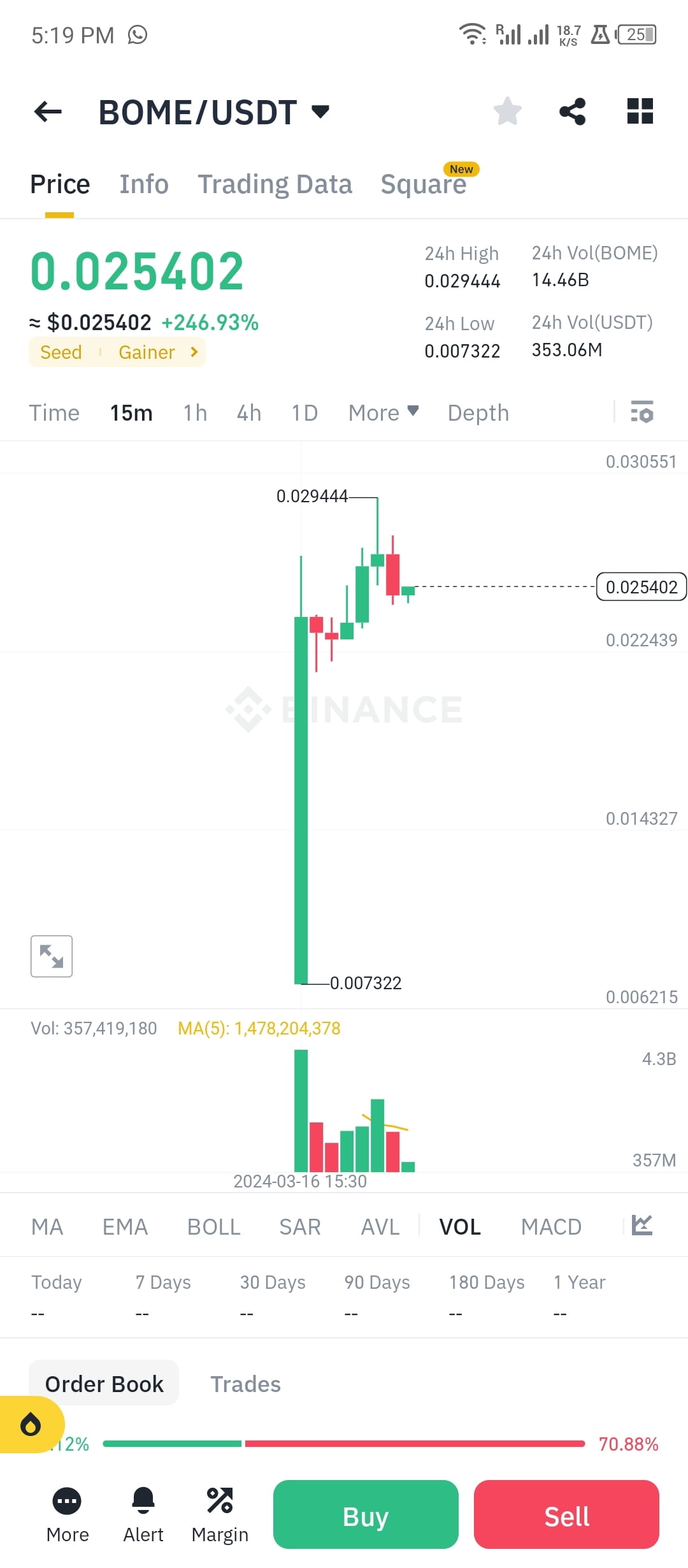Expand chart to fullscreen via expand icon
Viewport: 688px width, 1568px height.
51,955
